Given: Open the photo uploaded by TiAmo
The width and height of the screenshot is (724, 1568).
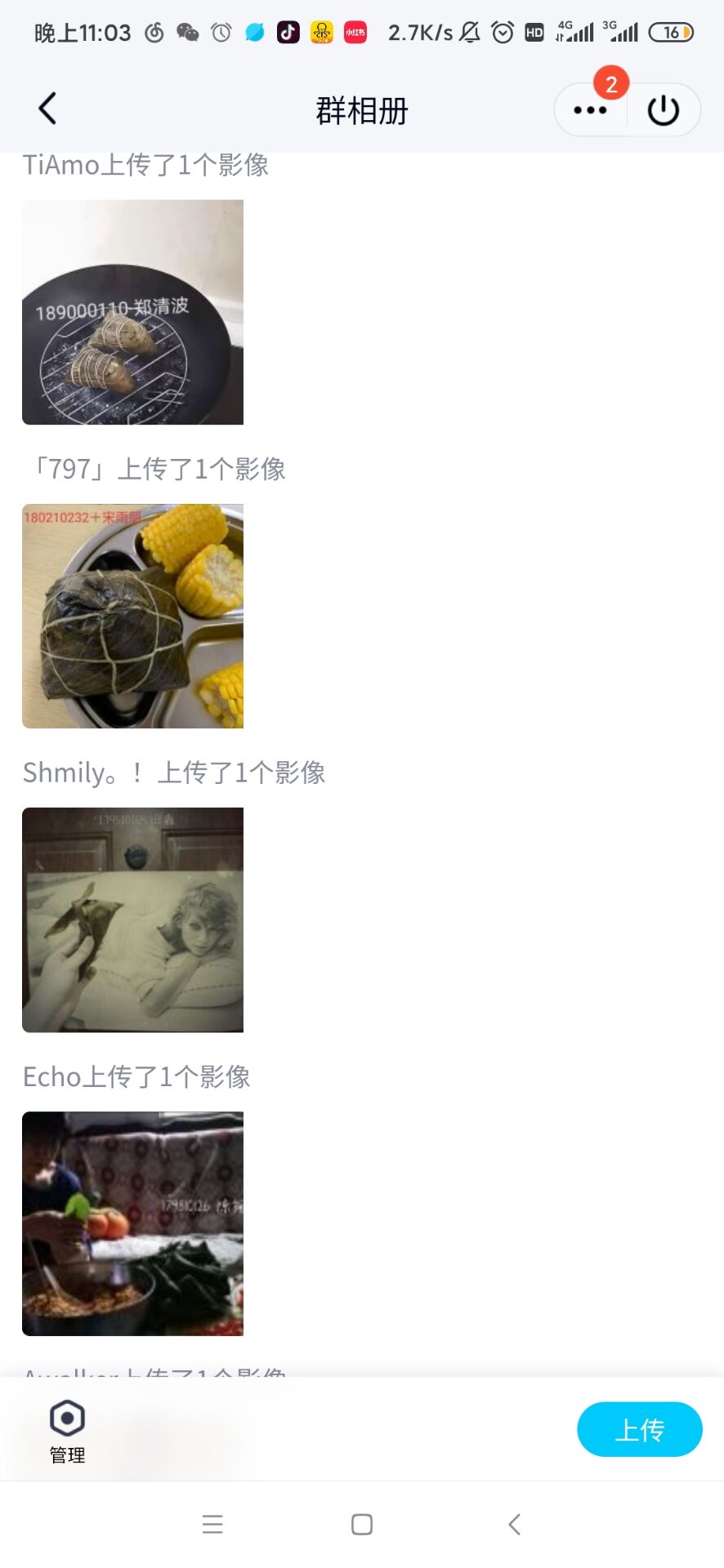Looking at the screenshot, I should click(132, 312).
